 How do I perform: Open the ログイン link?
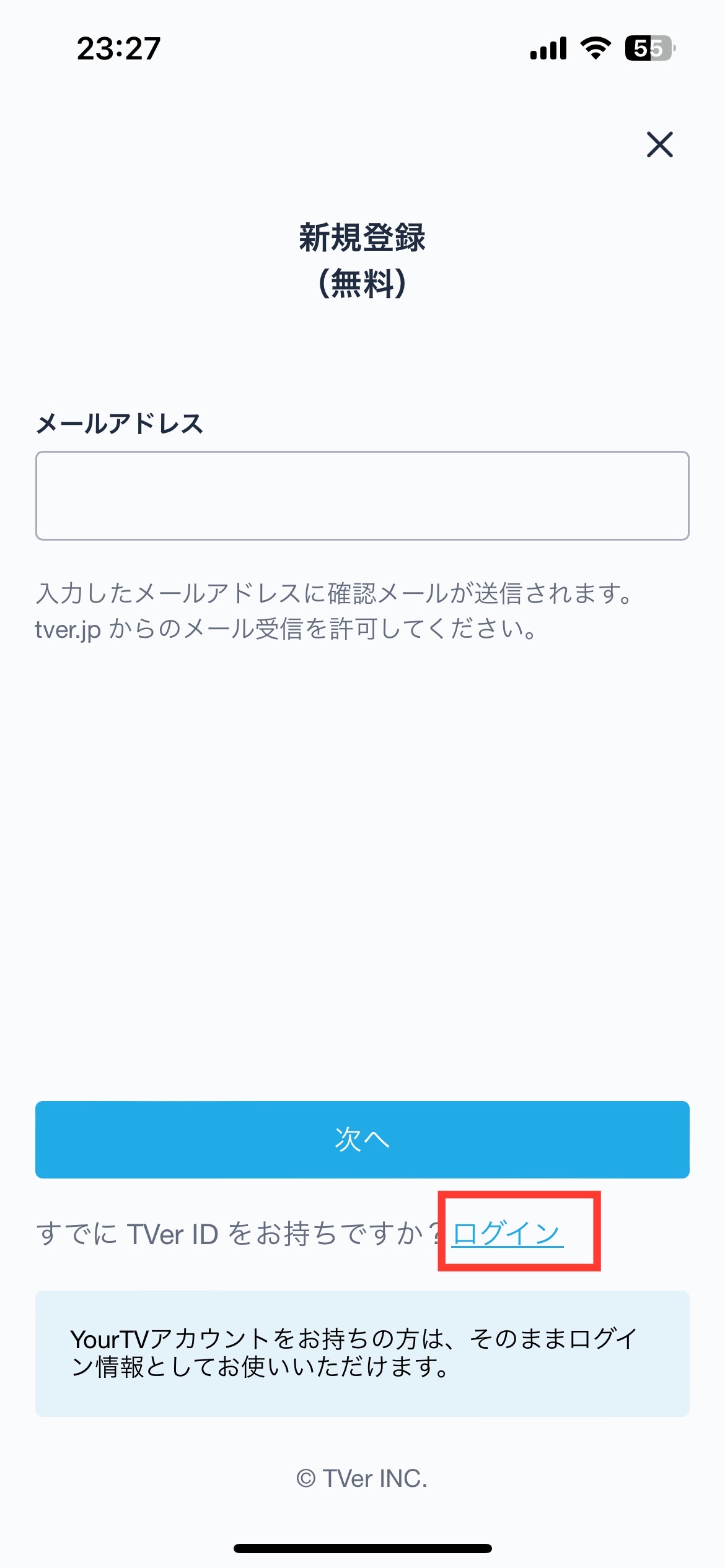click(507, 1234)
